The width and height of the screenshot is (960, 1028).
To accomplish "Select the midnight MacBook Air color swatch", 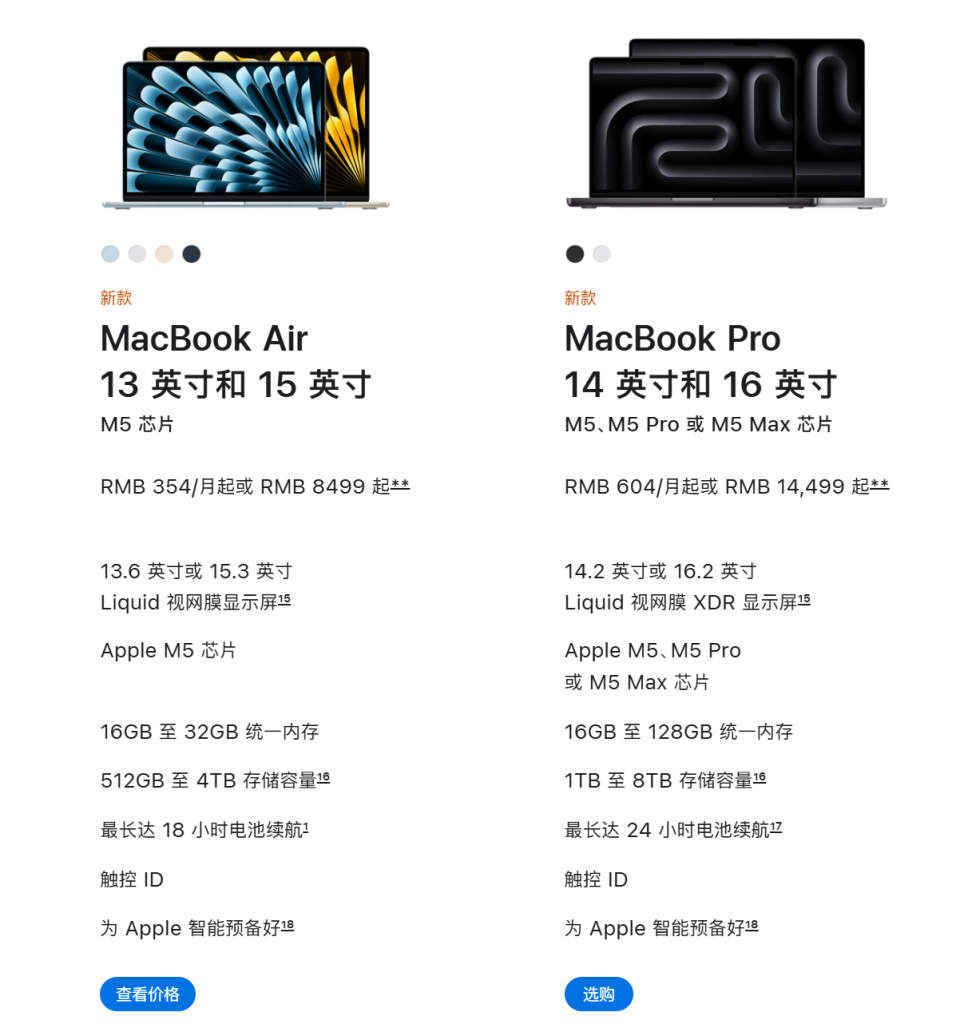I will (x=191, y=254).
